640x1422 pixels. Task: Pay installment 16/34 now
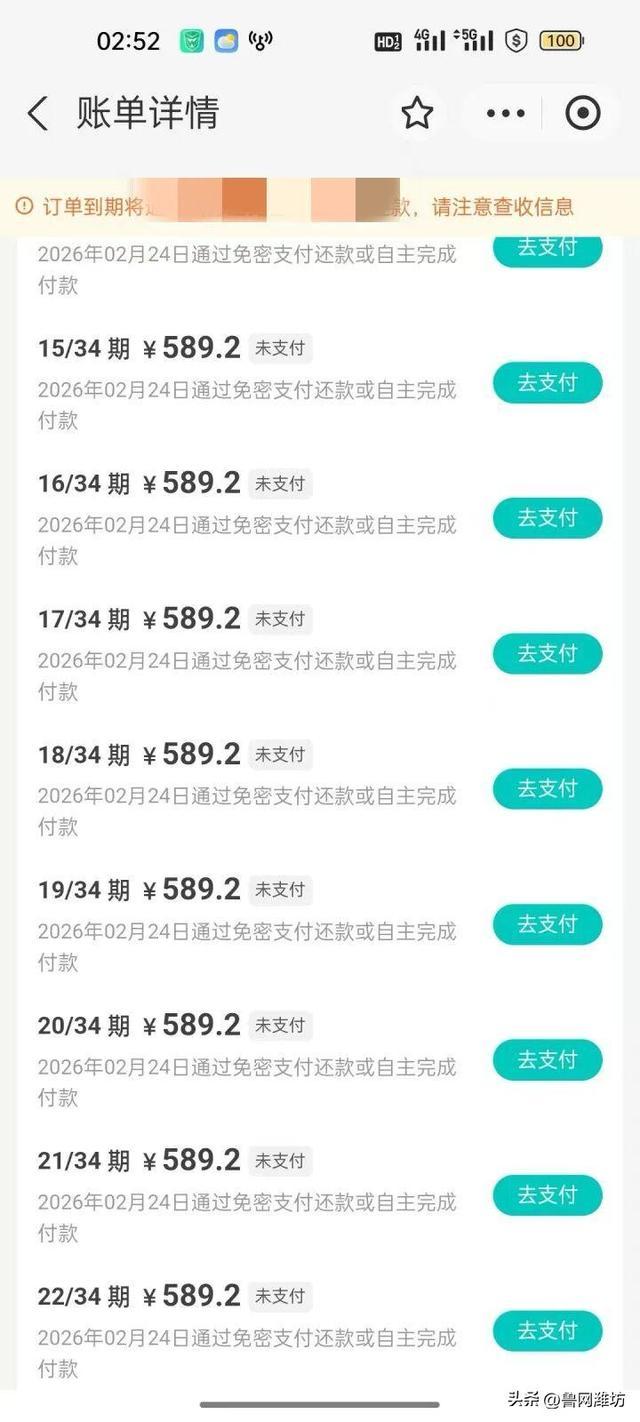click(x=547, y=518)
